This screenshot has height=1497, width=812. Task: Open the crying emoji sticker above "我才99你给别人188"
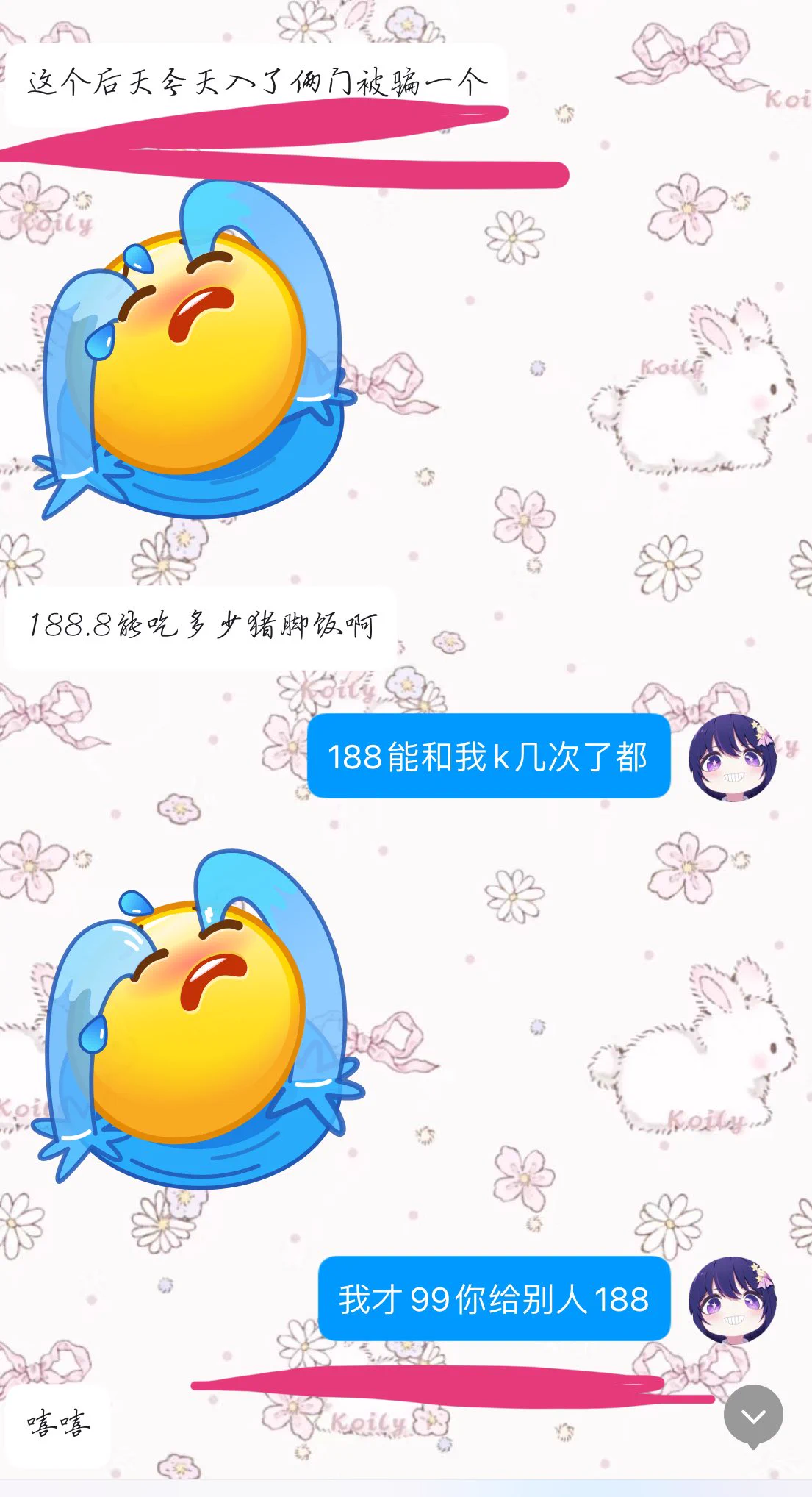click(x=197, y=1018)
